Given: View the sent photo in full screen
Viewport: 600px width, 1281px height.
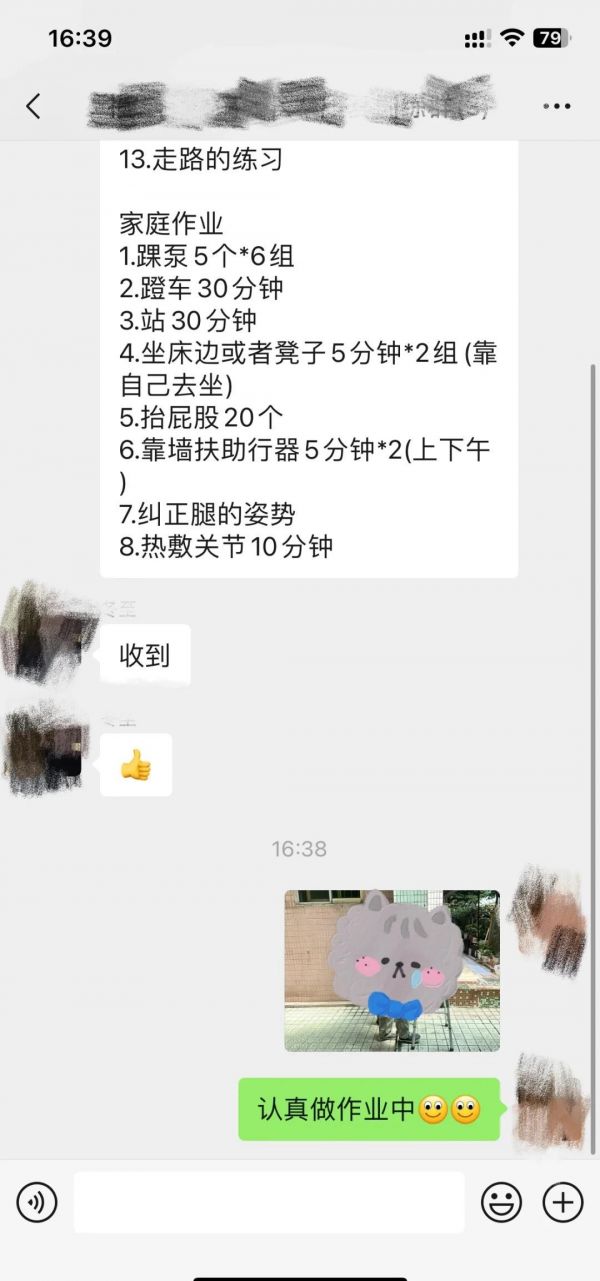Looking at the screenshot, I should pyautogui.click(x=392, y=970).
